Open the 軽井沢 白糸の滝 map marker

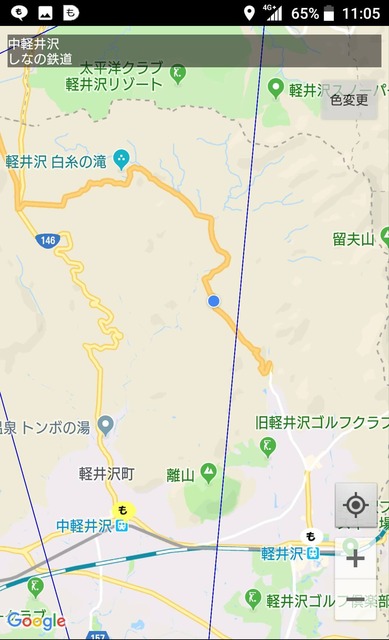click(x=121, y=160)
